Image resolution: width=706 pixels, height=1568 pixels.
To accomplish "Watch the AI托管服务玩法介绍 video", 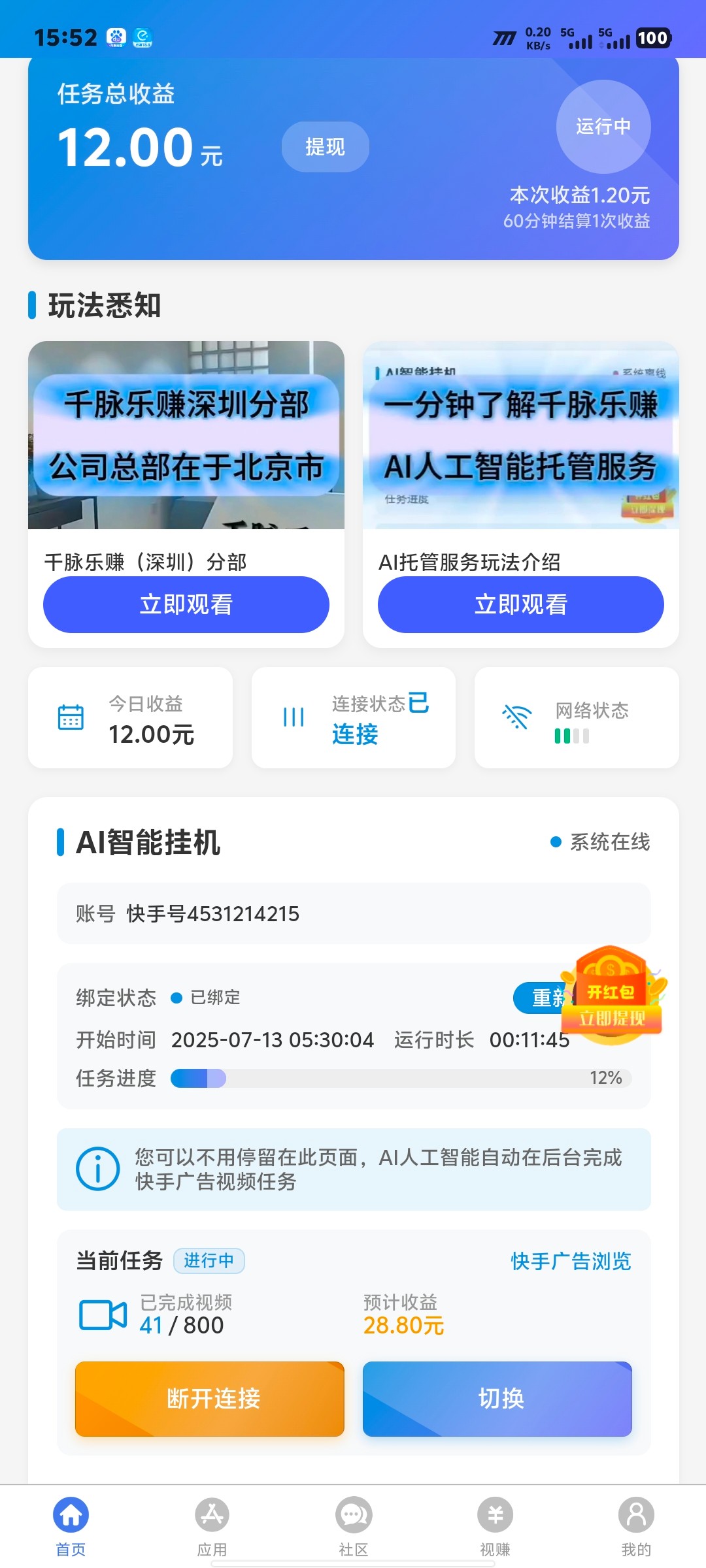I will [521, 604].
